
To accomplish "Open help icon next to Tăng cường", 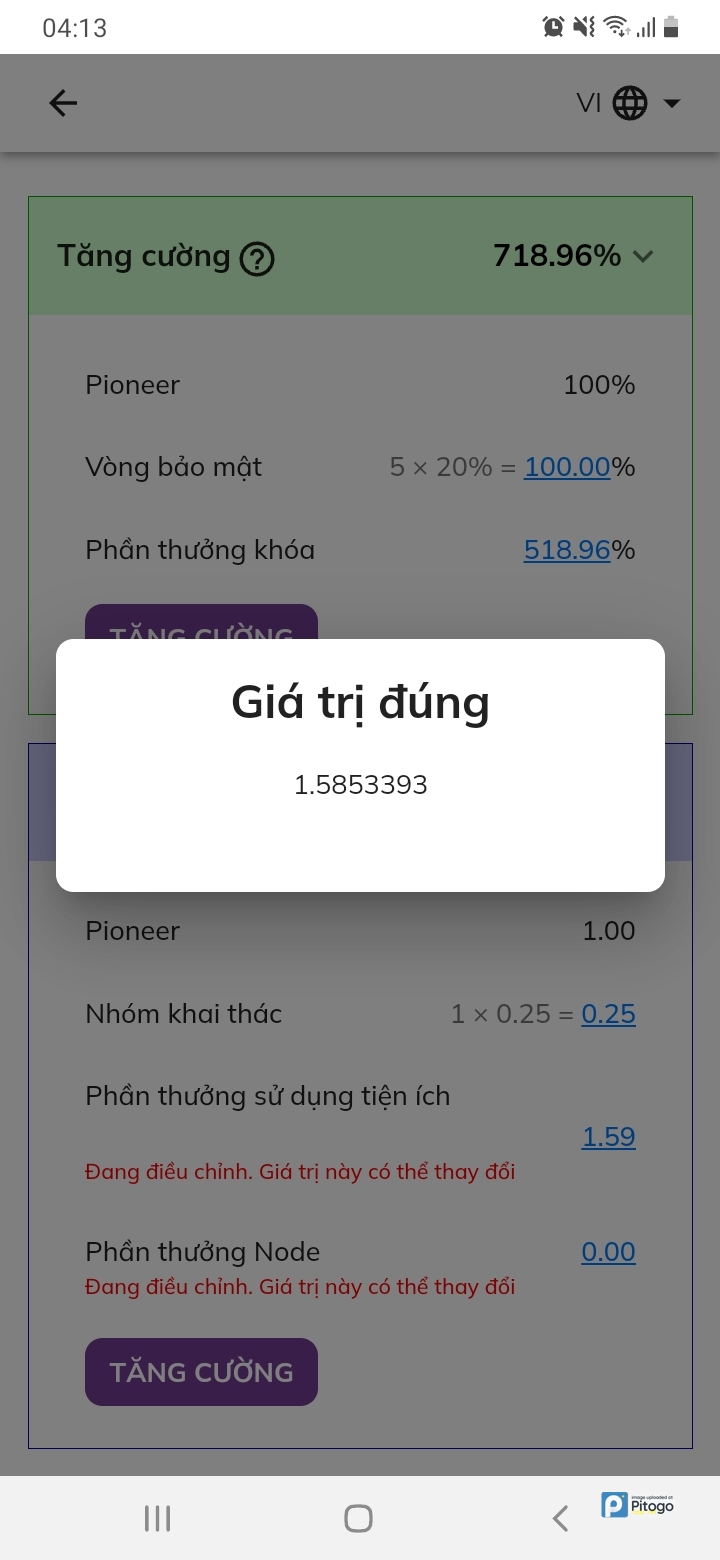I will point(257,259).
